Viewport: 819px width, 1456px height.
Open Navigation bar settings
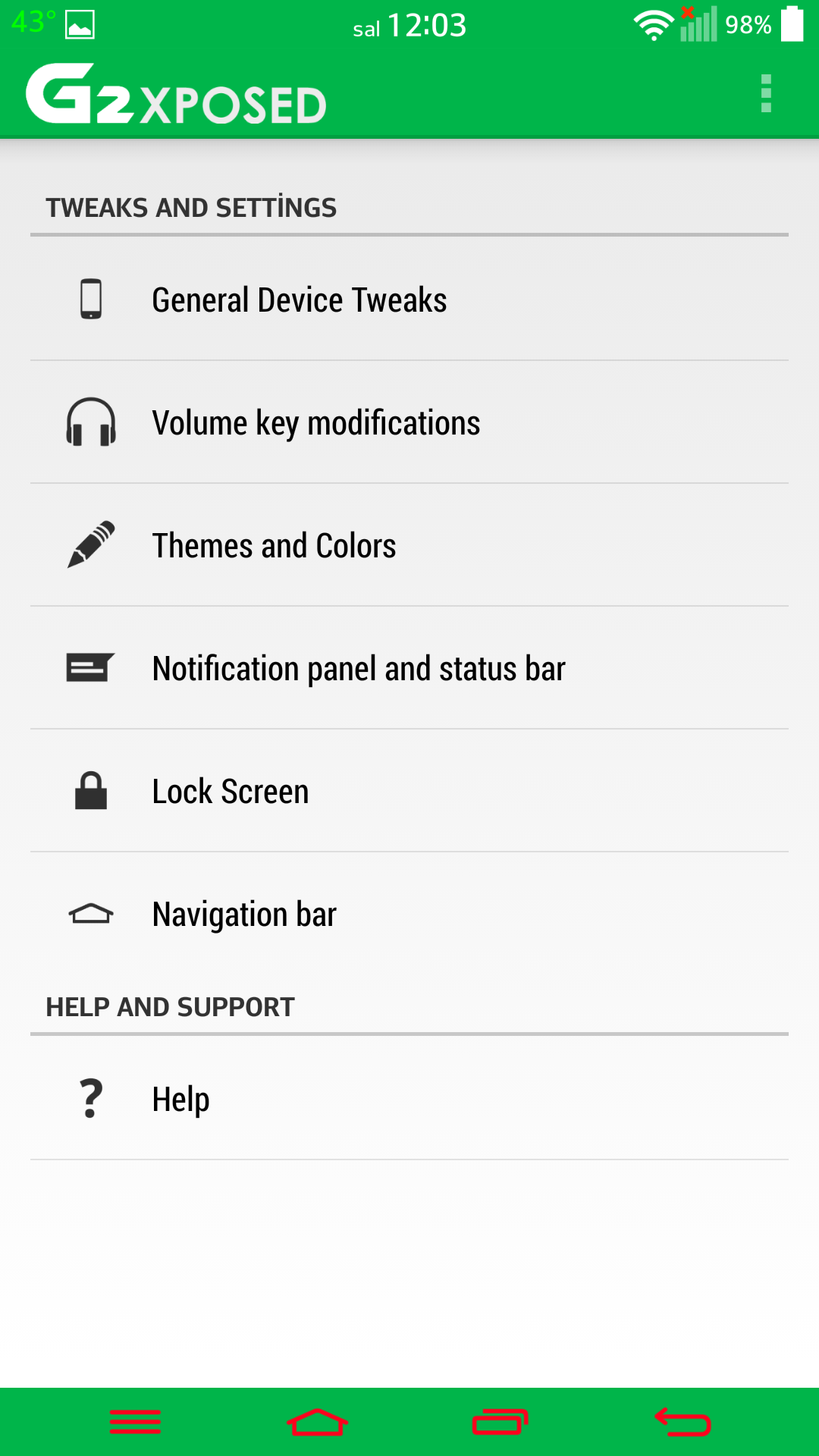pos(409,914)
